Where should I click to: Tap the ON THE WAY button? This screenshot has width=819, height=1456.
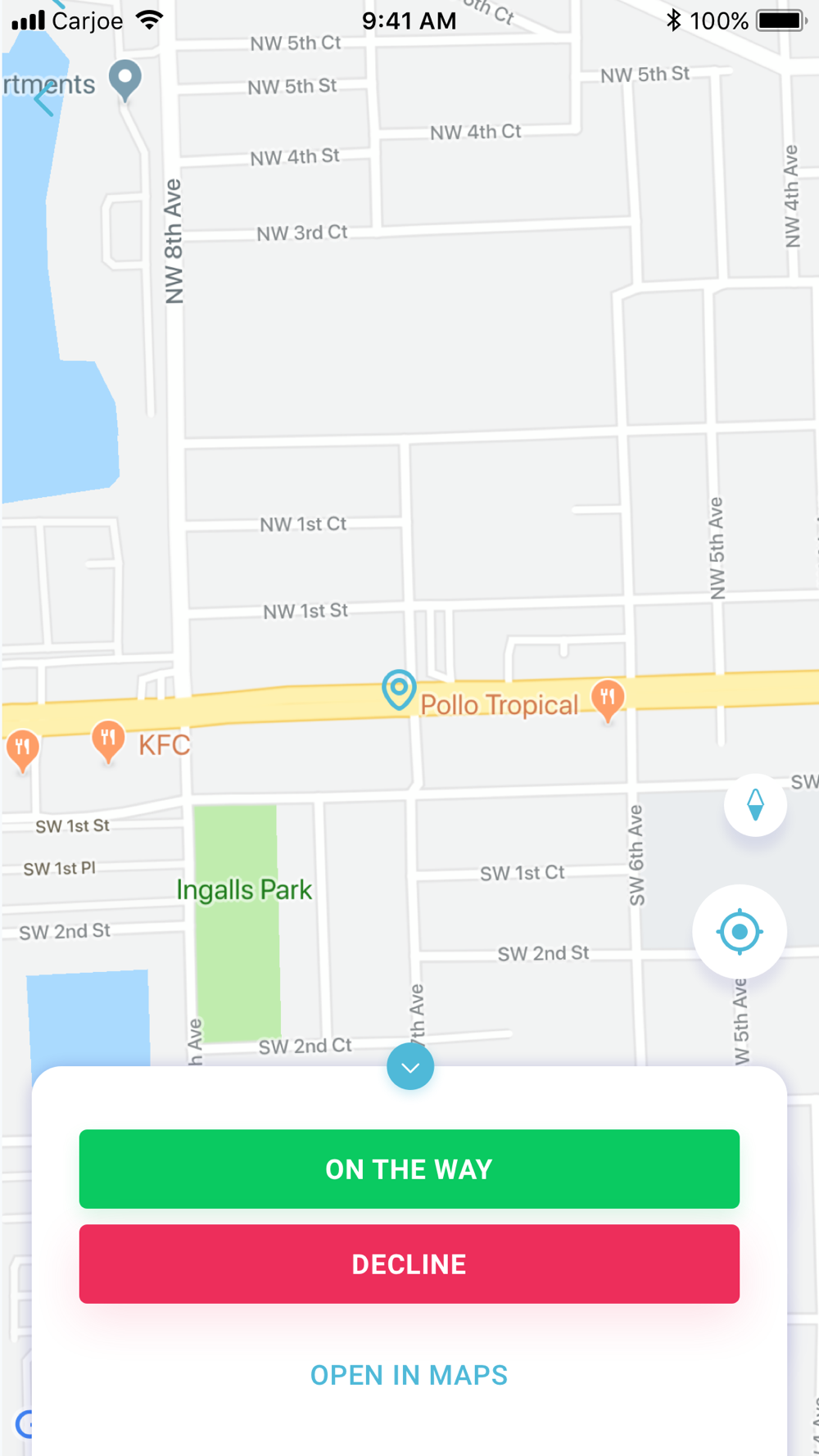(x=409, y=1169)
